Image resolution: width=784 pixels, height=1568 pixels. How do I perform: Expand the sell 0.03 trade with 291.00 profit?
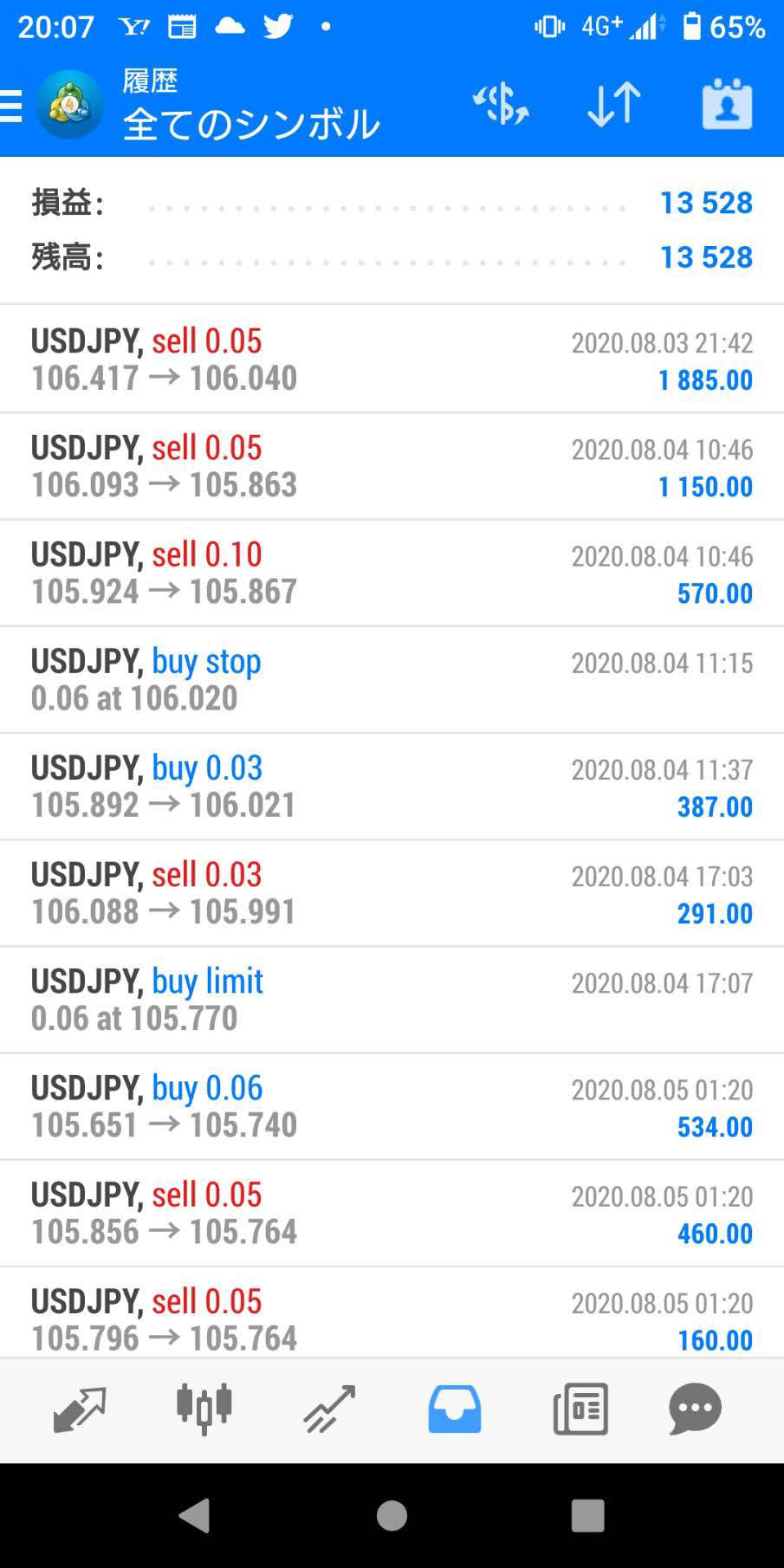click(392, 893)
